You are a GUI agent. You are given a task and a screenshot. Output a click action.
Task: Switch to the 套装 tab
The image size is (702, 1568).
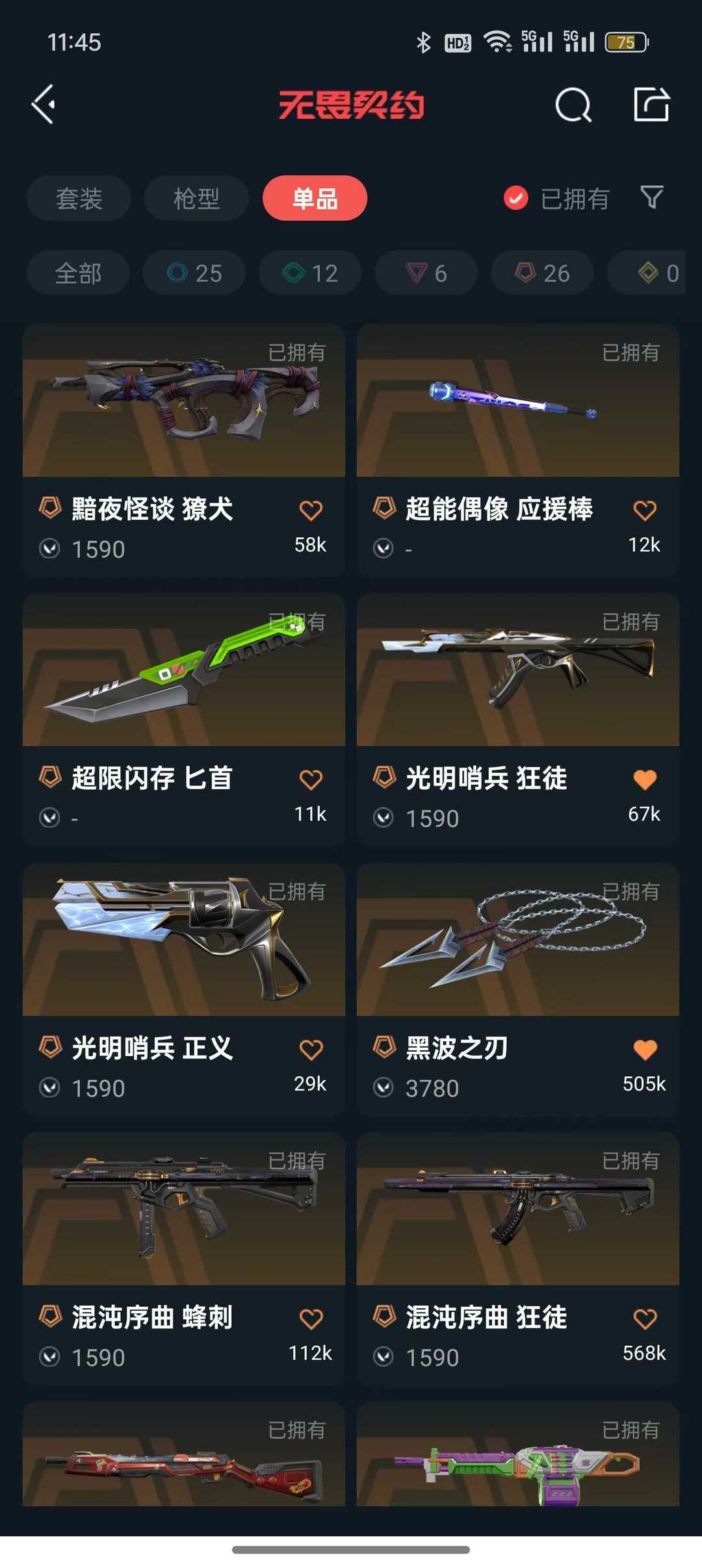click(78, 198)
